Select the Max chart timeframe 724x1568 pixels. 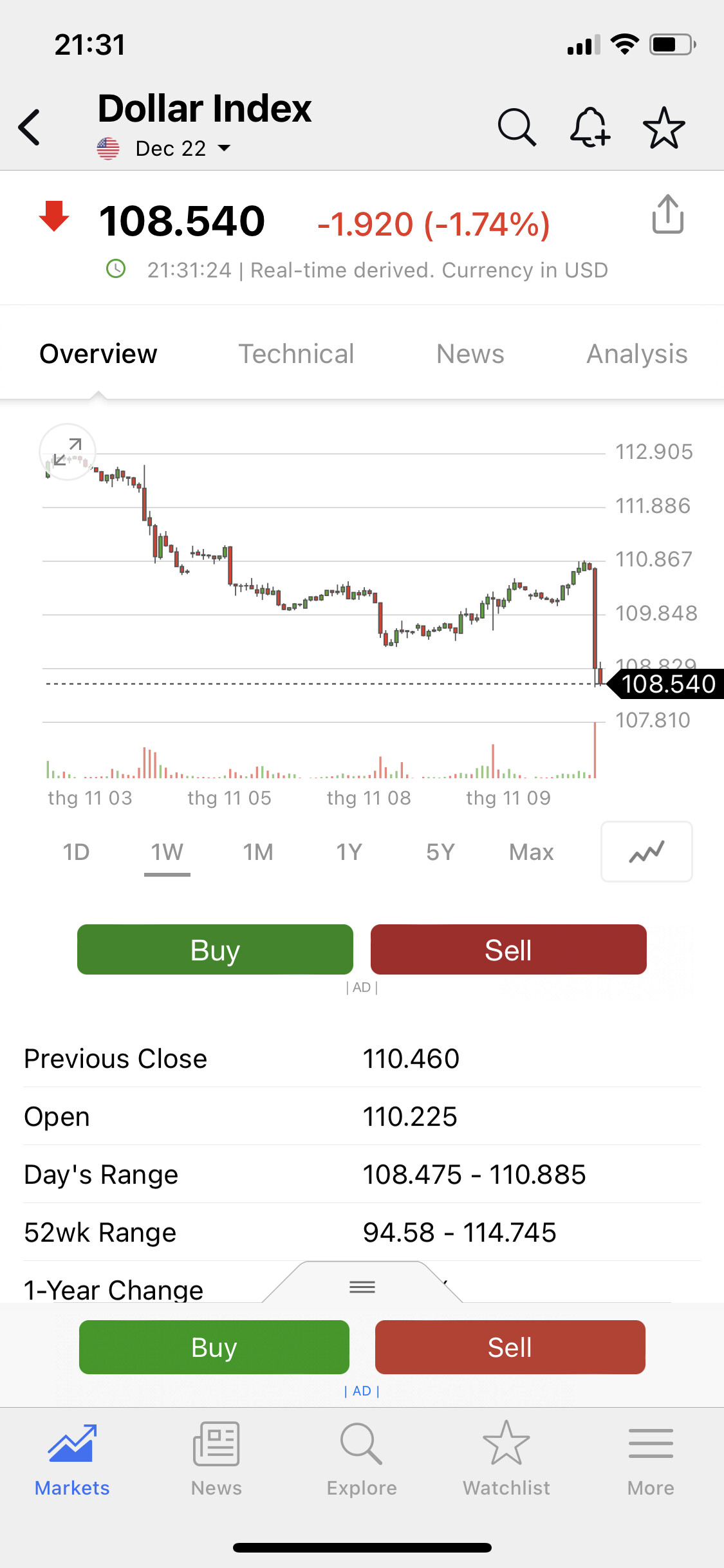(x=531, y=852)
